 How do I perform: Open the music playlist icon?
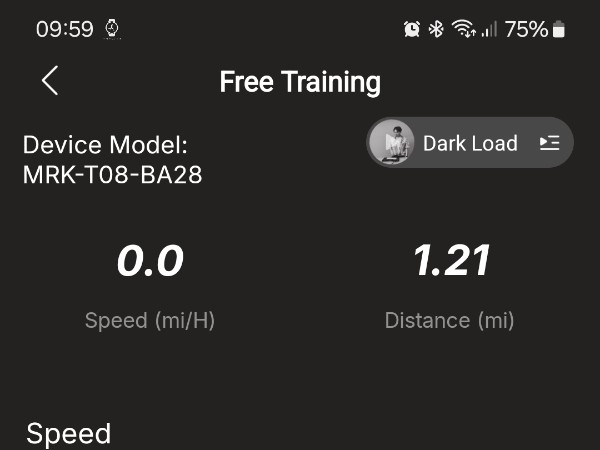coord(549,143)
